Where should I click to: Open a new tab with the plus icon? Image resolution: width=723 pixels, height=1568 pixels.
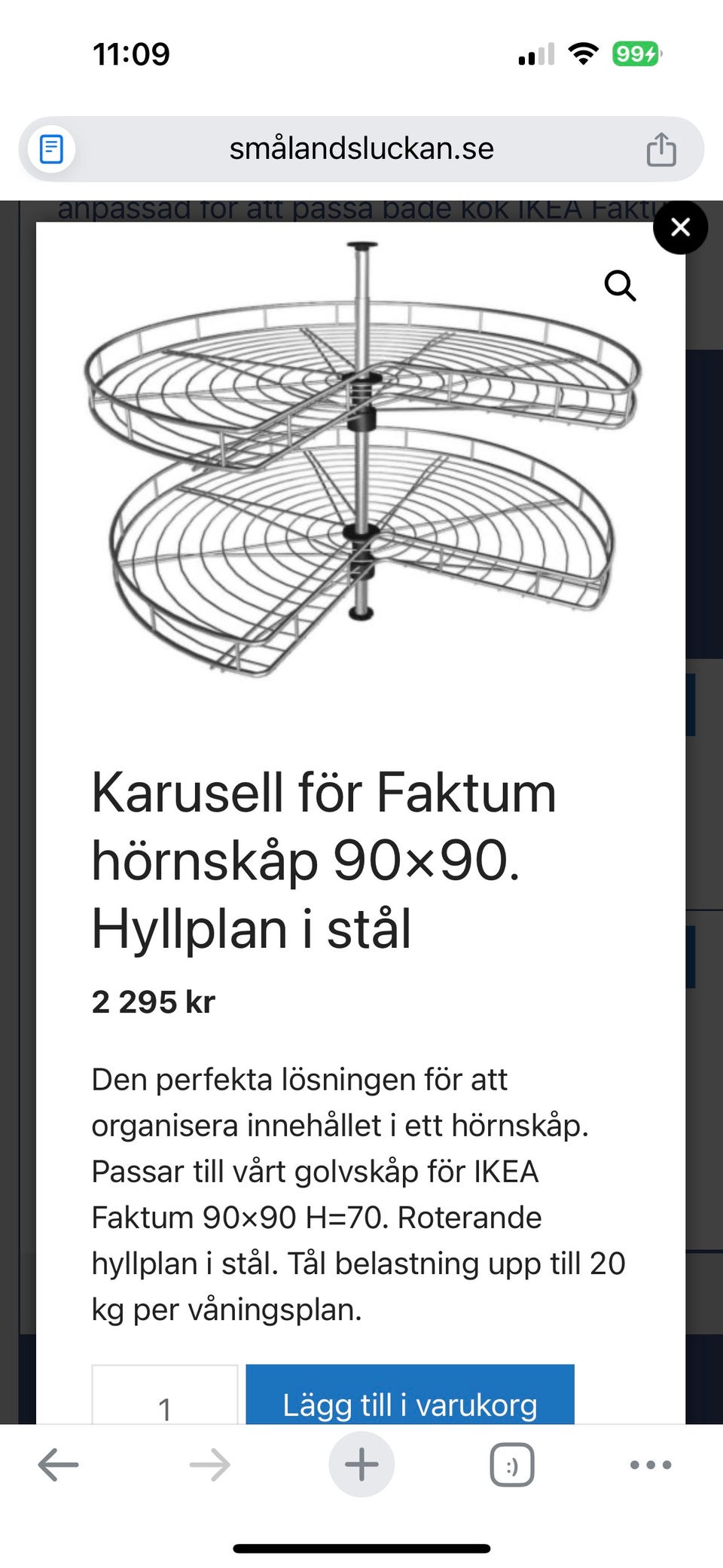coord(361,1464)
